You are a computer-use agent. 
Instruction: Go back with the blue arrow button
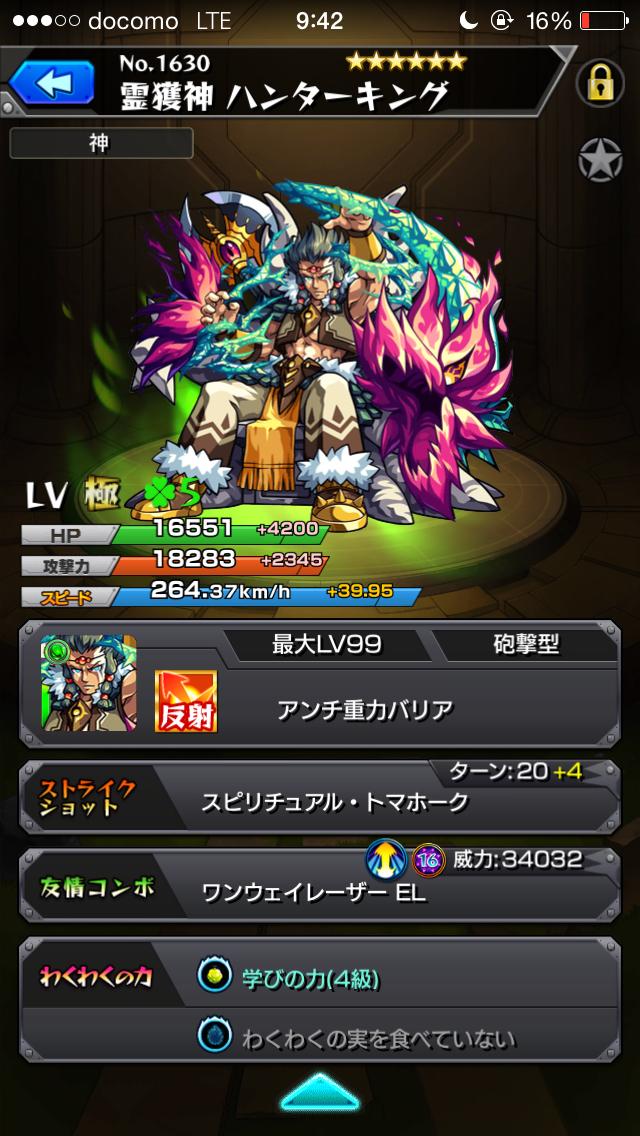(x=52, y=82)
